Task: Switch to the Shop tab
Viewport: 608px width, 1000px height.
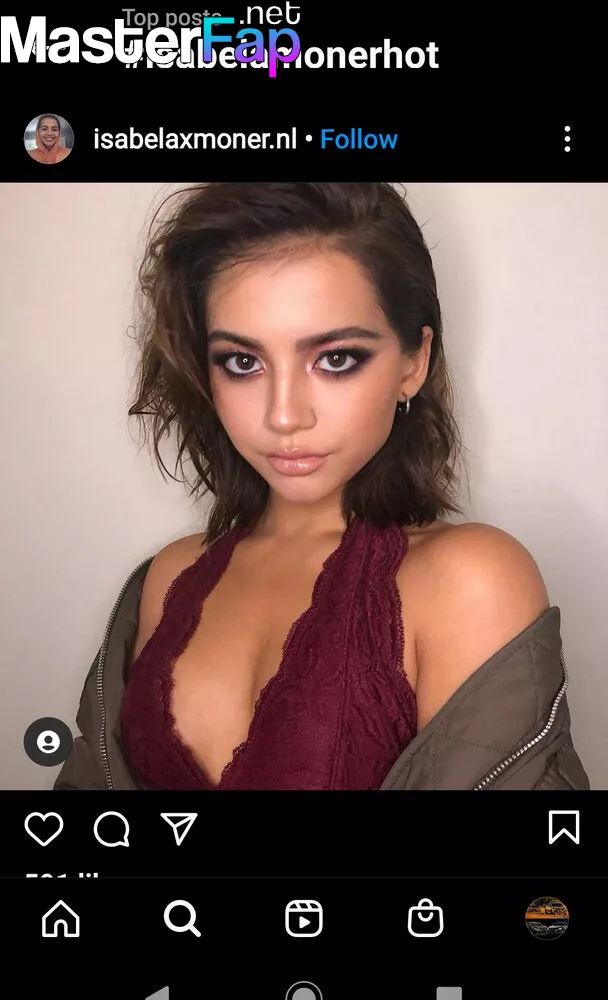Action: click(x=425, y=918)
